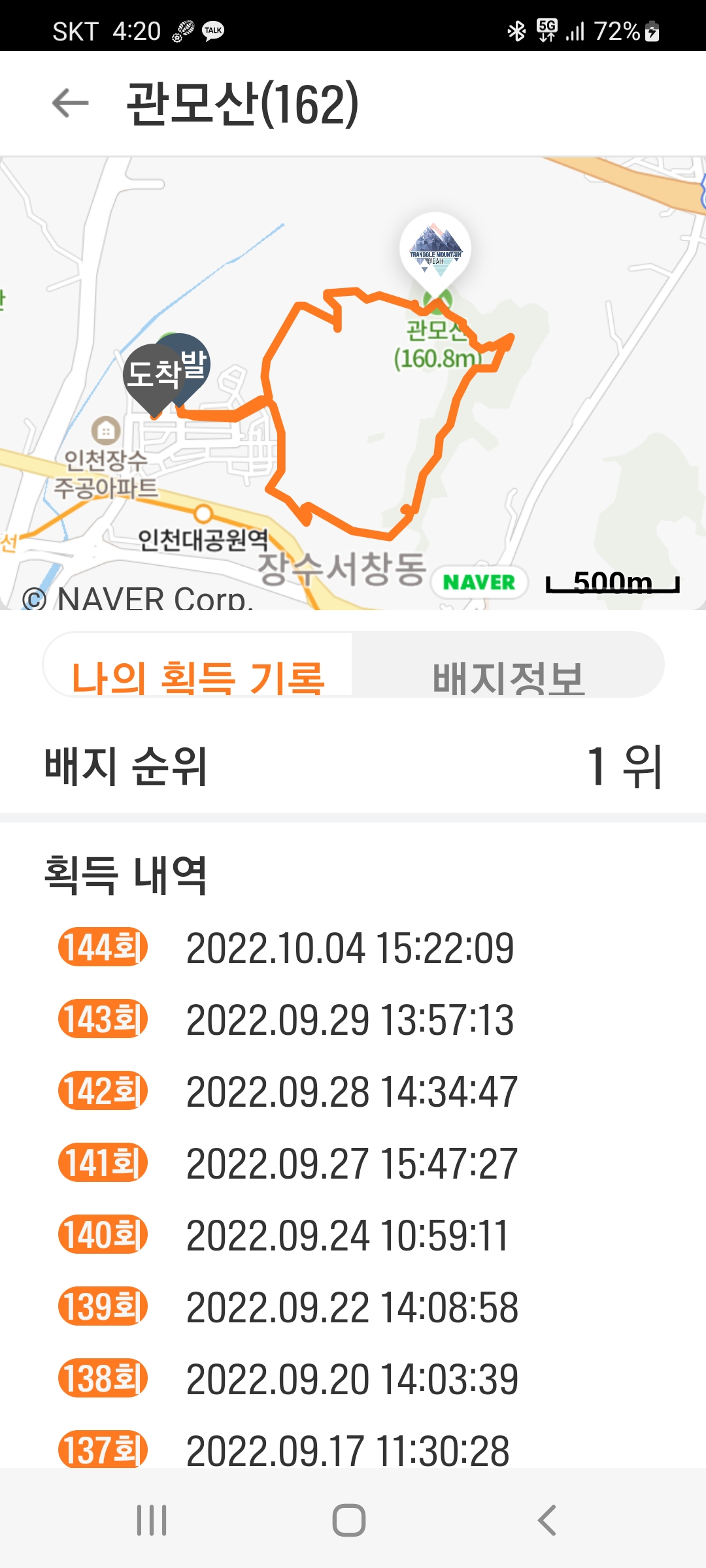The image size is (706, 1568).
Task: Open the 138회 record from 2022.09.20
Action: tap(353, 1379)
